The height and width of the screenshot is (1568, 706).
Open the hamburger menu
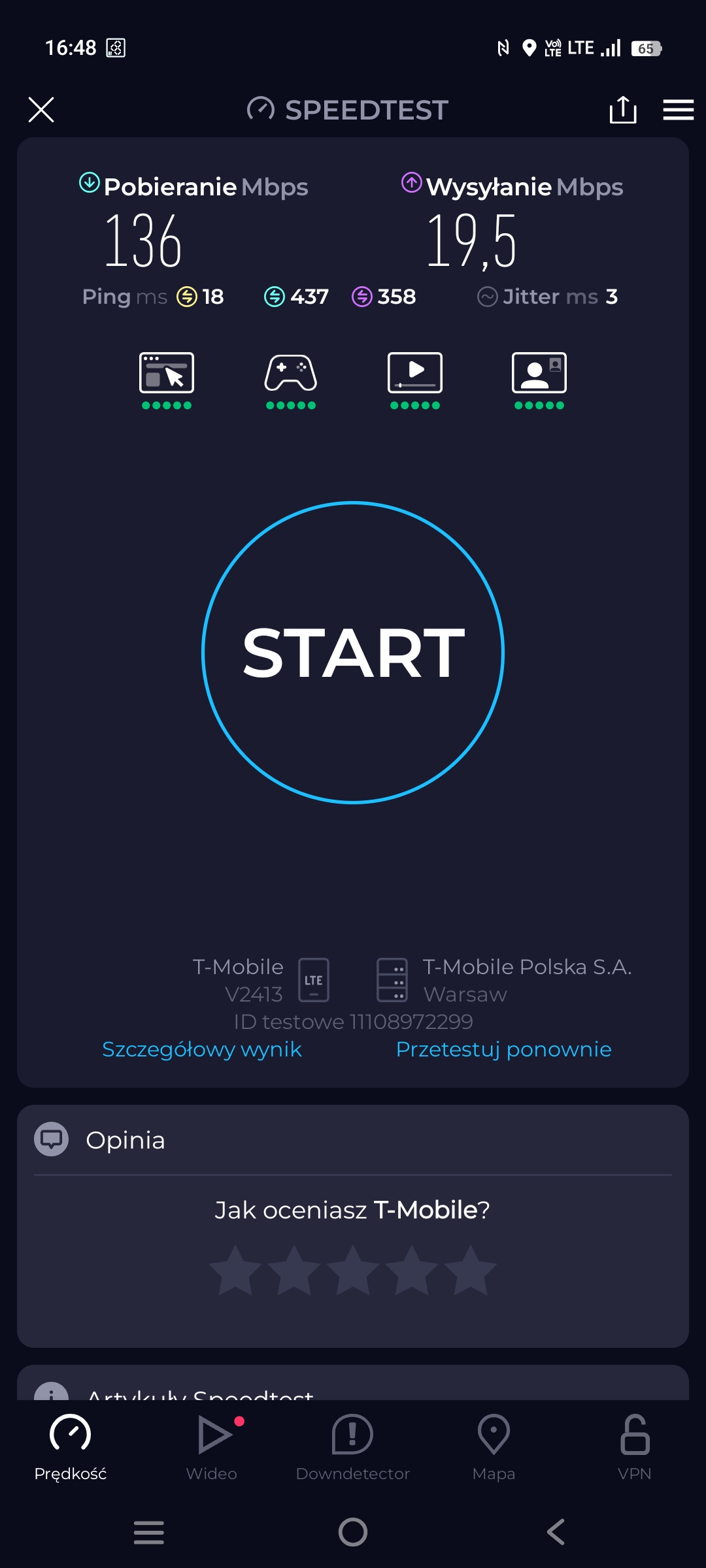[x=678, y=110]
